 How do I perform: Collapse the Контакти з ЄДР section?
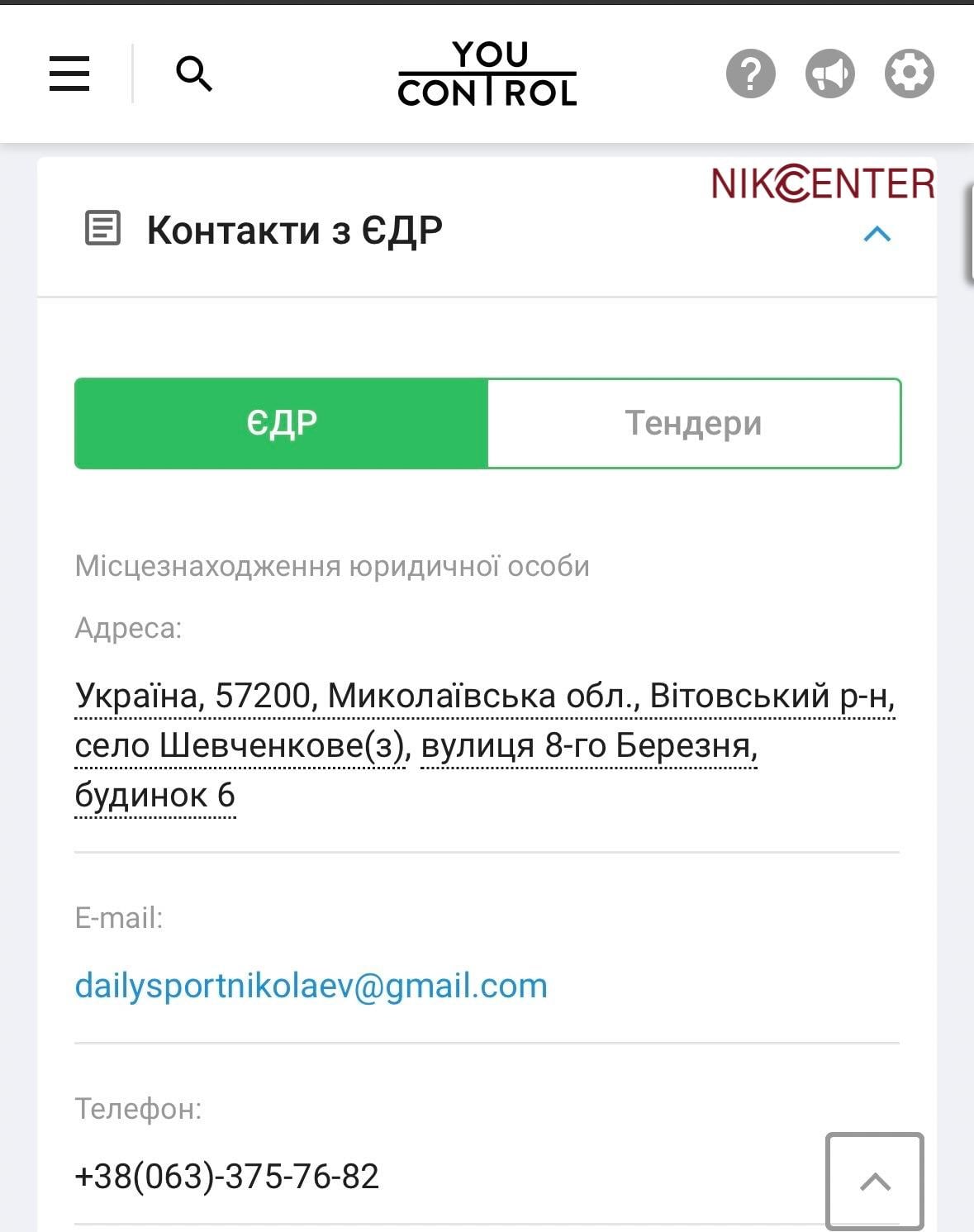coord(877,235)
